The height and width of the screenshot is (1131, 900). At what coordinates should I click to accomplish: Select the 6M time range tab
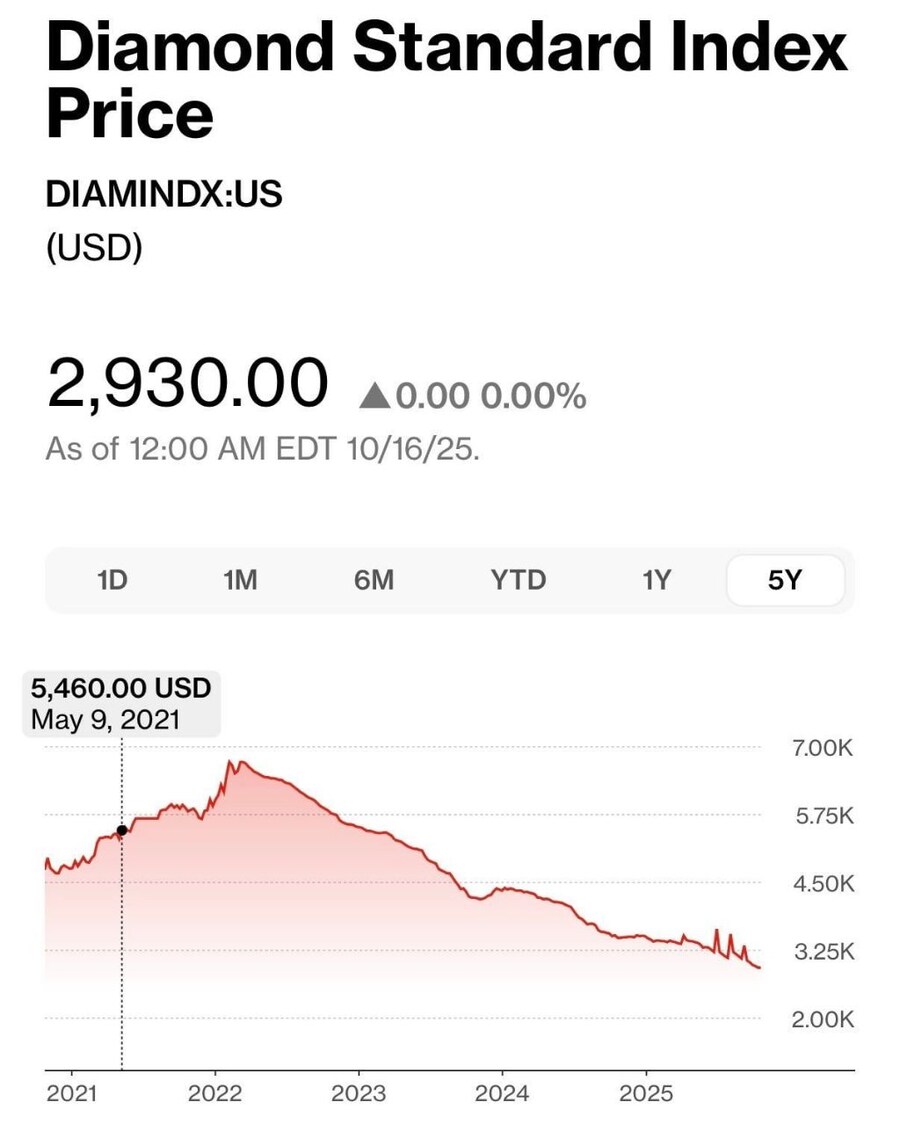point(375,580)
